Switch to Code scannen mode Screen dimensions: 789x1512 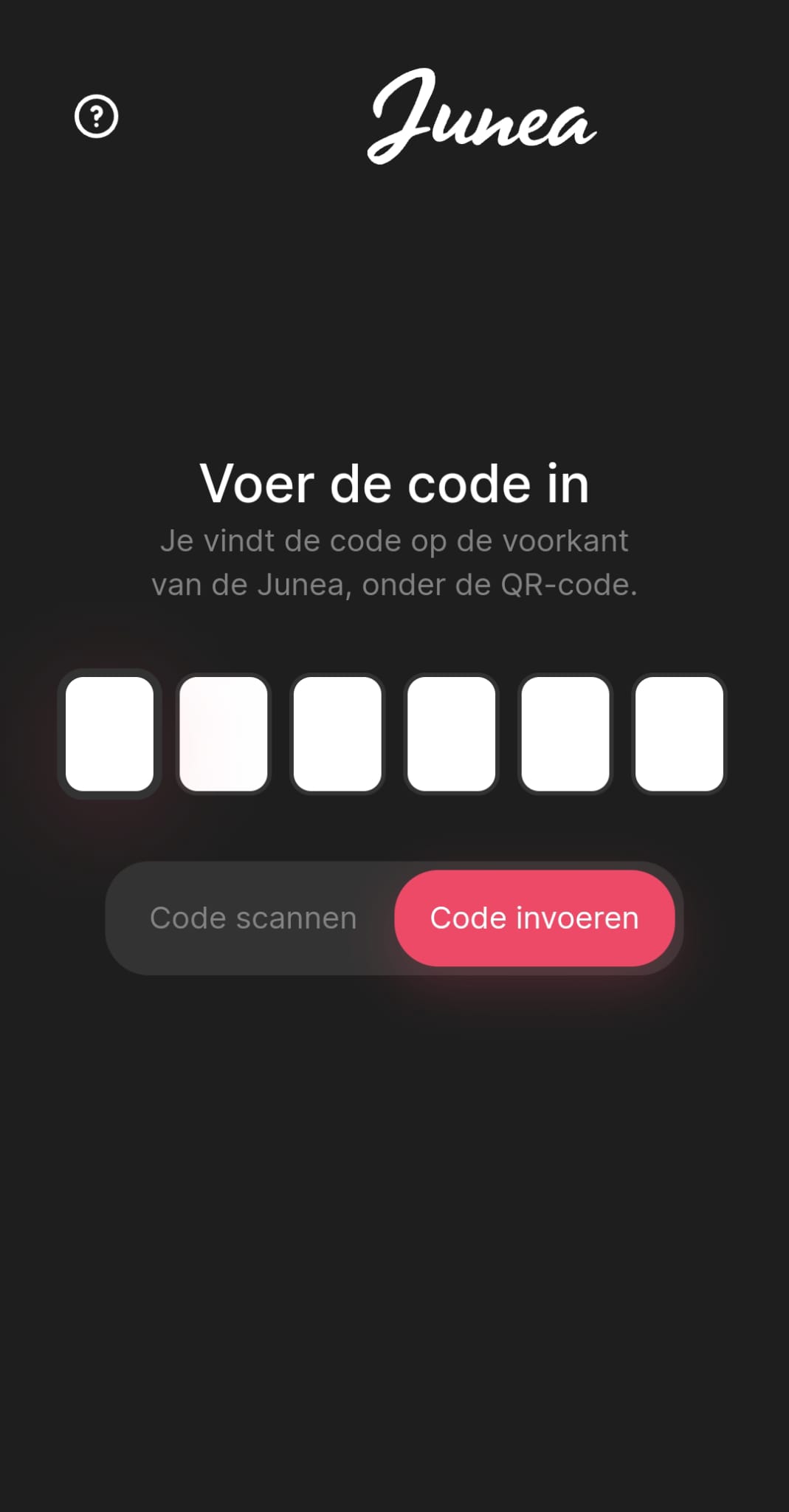pyautogui.click(x=253, y=918)
